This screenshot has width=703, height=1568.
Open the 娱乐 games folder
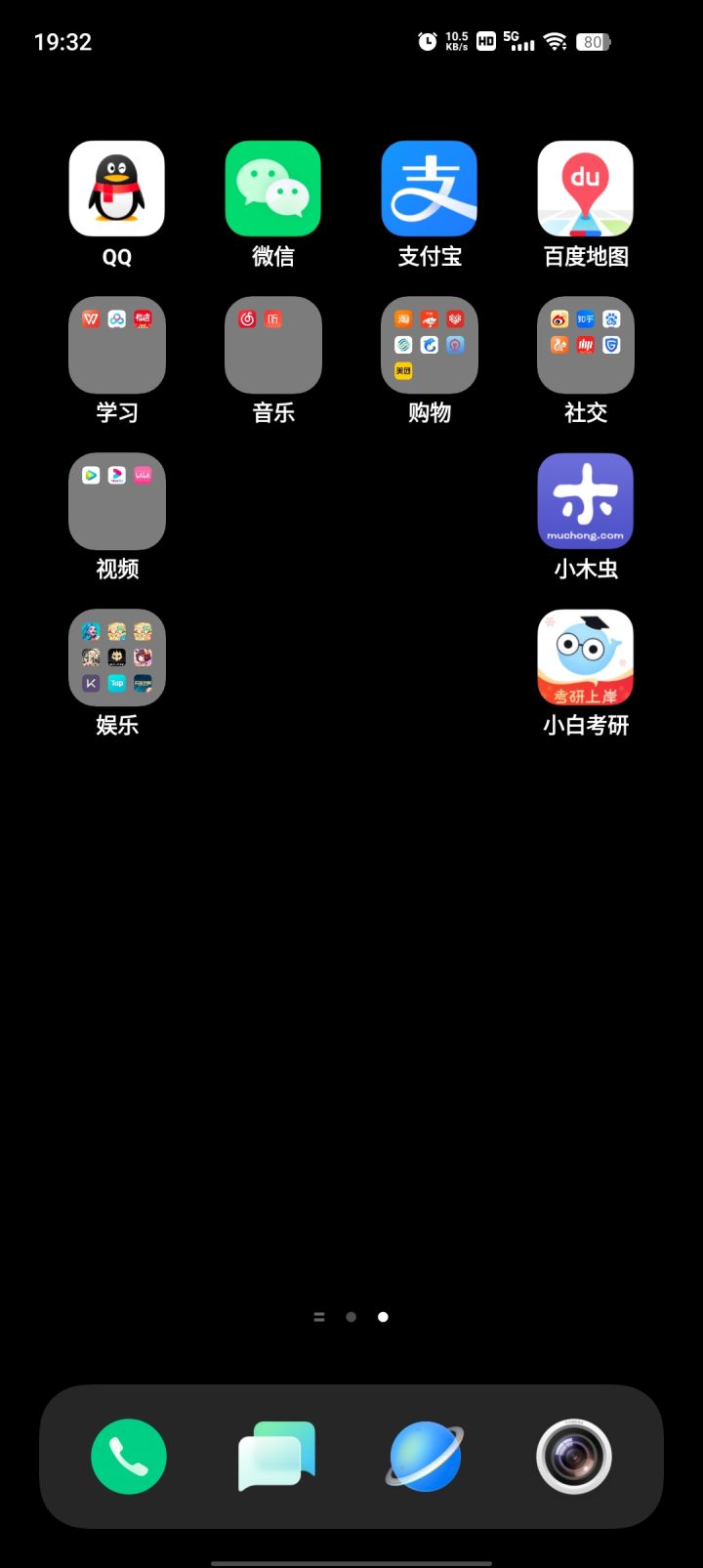point(116,657)
